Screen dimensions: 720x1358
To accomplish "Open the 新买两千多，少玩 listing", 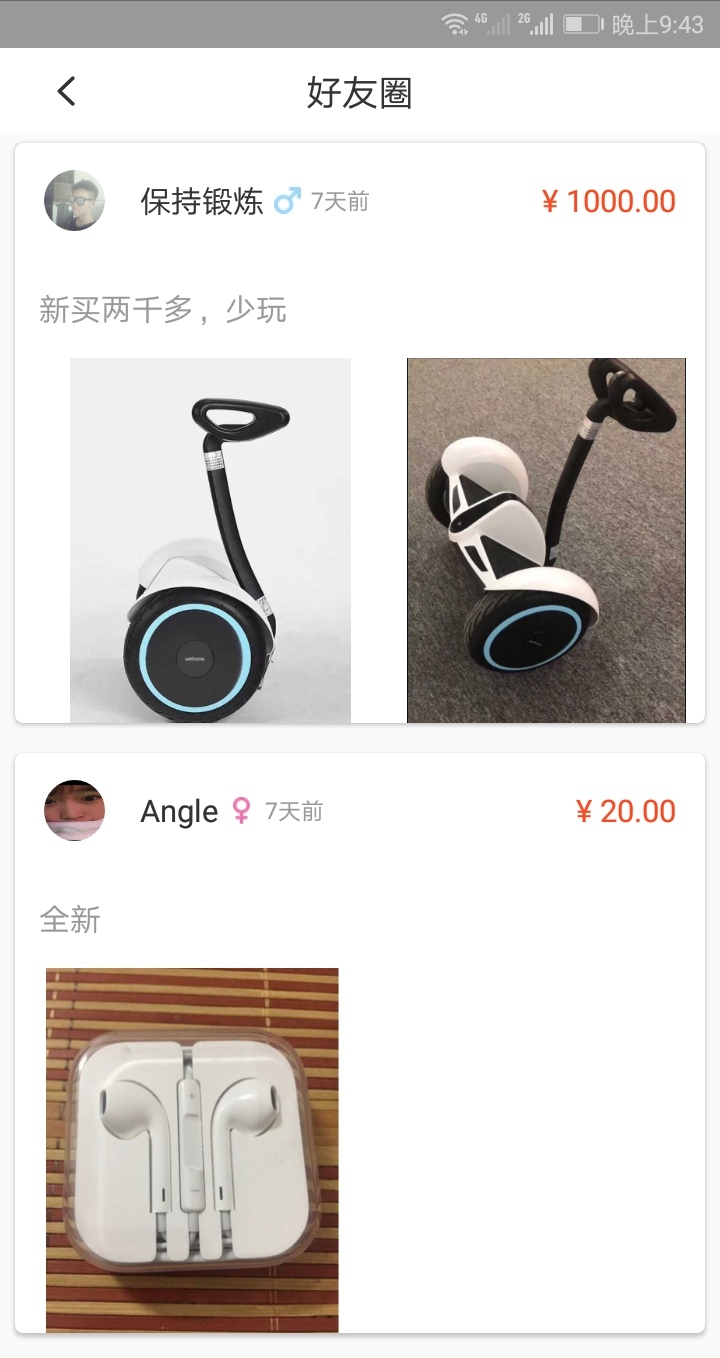I will point(163,311).
